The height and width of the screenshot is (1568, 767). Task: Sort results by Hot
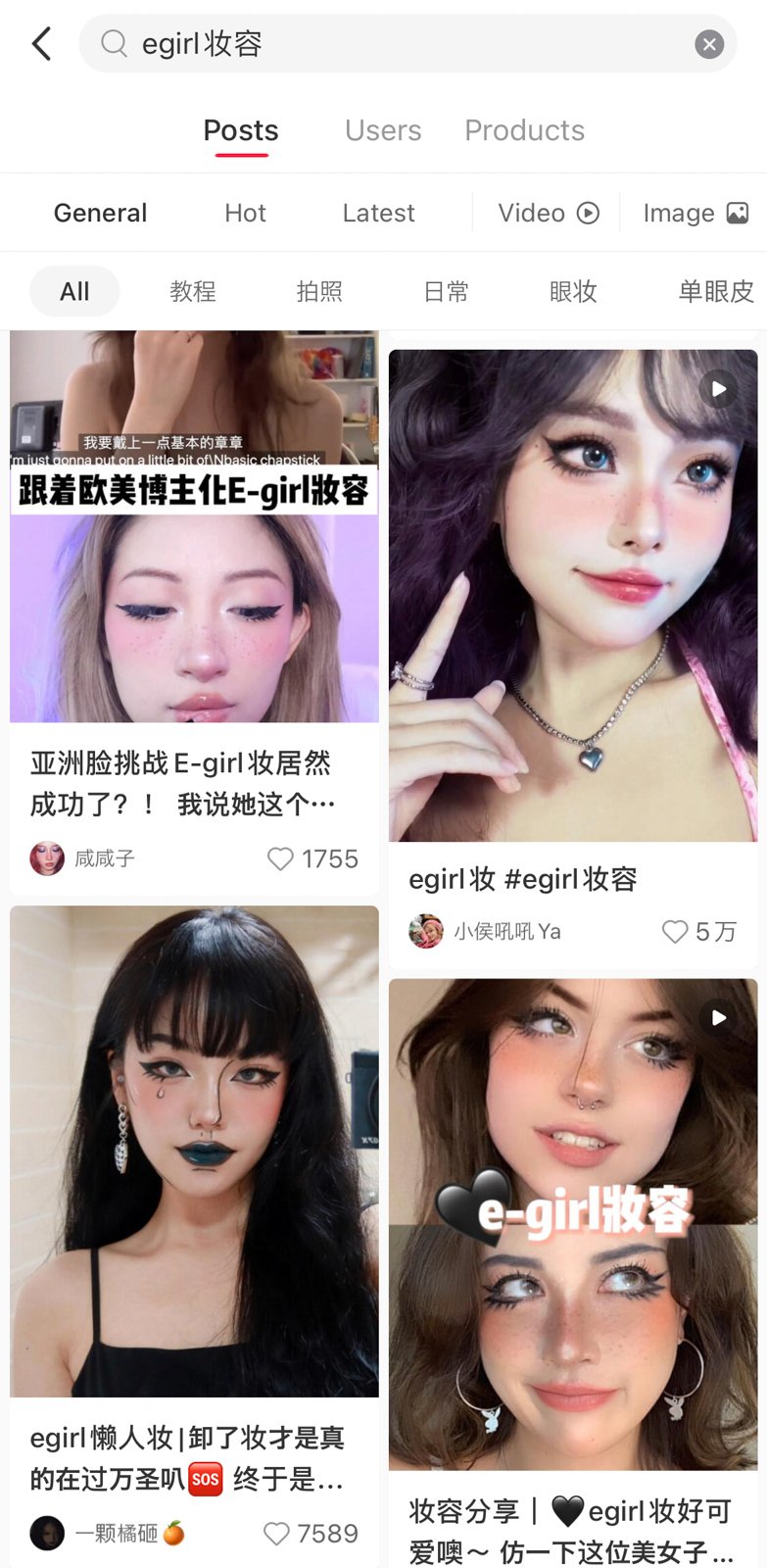click(245, 213)
